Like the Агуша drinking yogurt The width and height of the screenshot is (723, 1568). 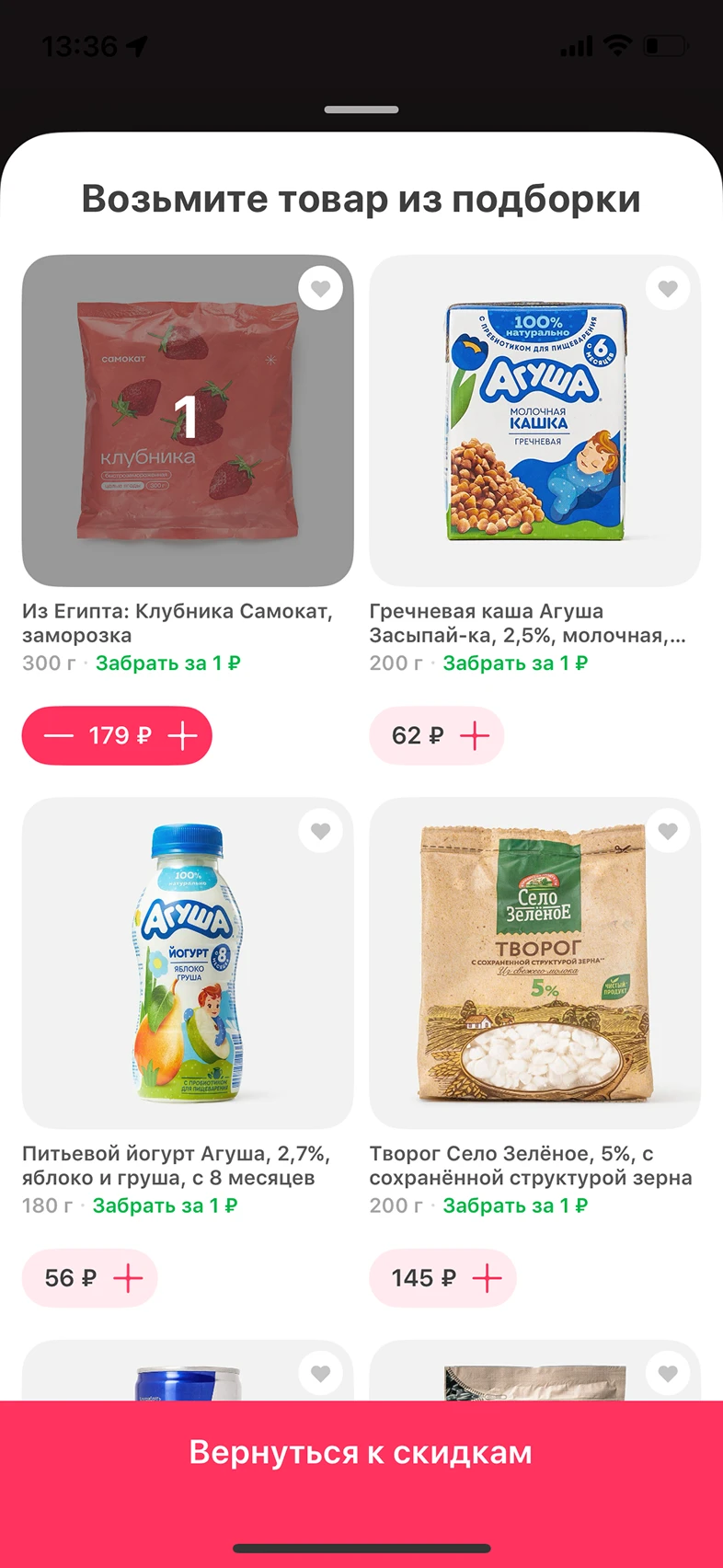pyautogui.click(x=320, y=832)
